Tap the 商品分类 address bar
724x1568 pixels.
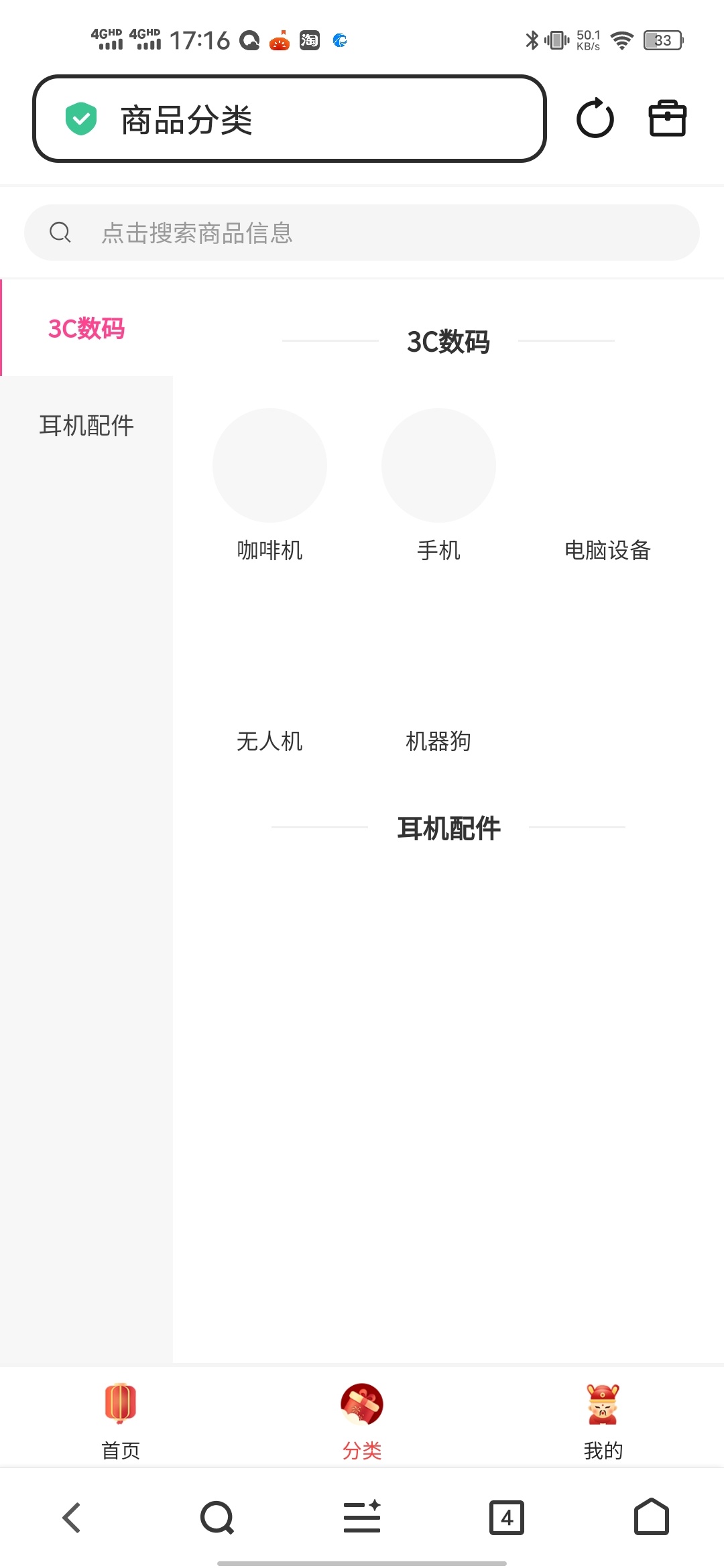coord(290,119)
